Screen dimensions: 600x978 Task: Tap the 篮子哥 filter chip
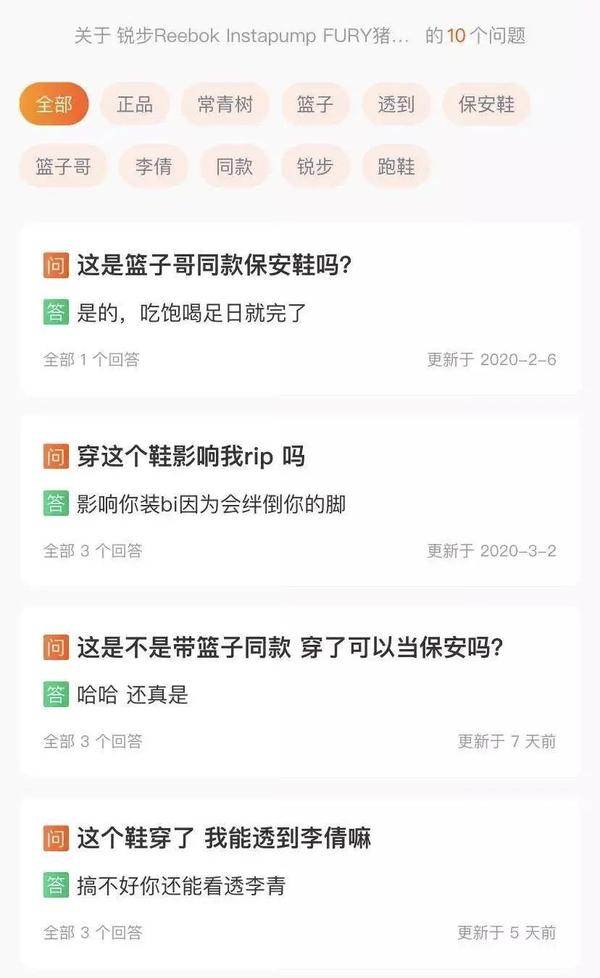[63, 166]
